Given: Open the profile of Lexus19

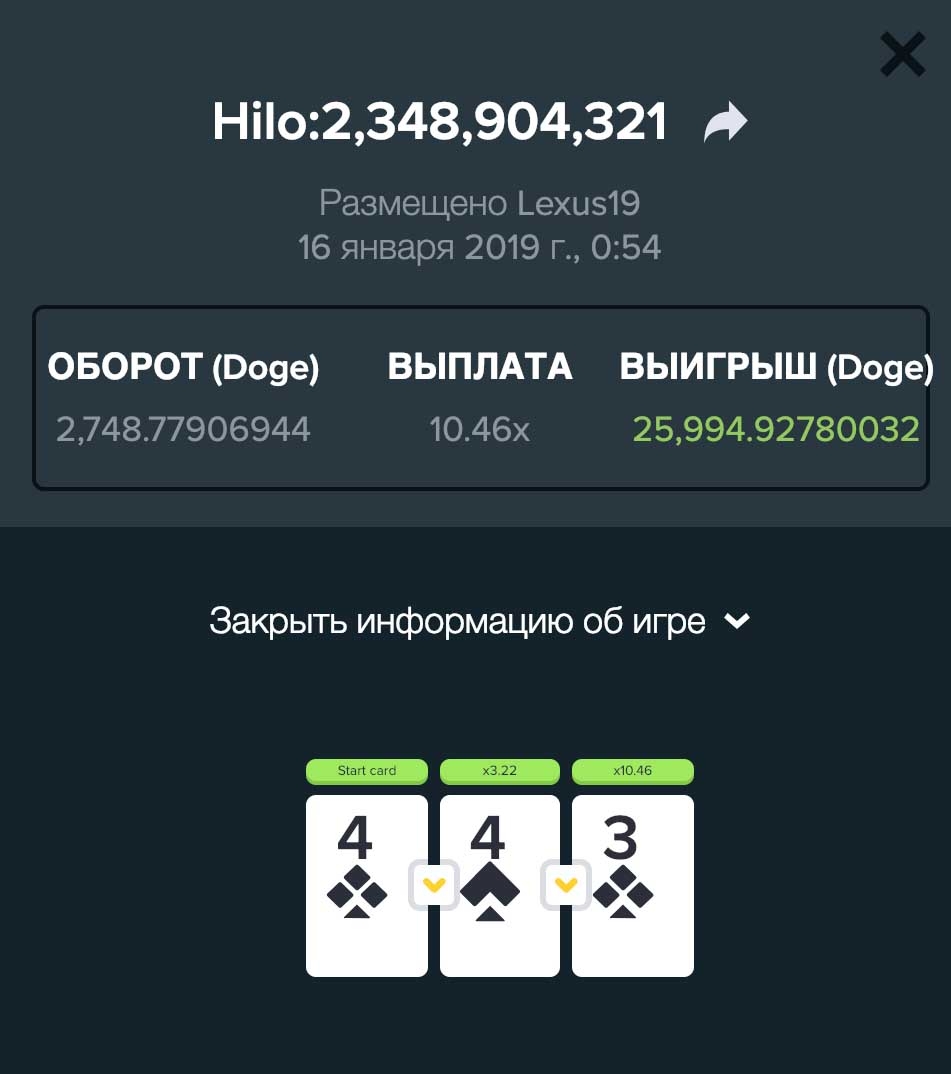Looking at the screenshot, I should [x=578, y=204].
